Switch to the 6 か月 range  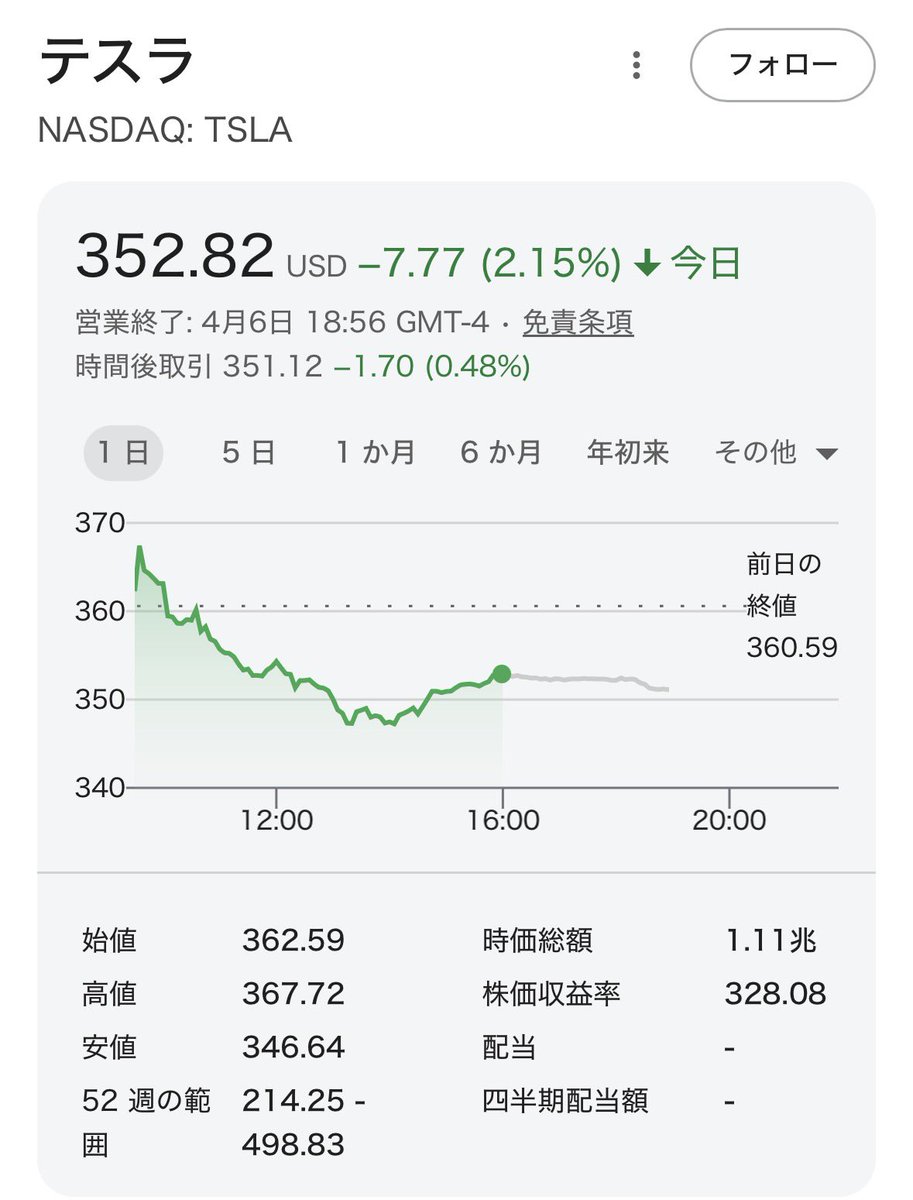click(x=501, y=453)
